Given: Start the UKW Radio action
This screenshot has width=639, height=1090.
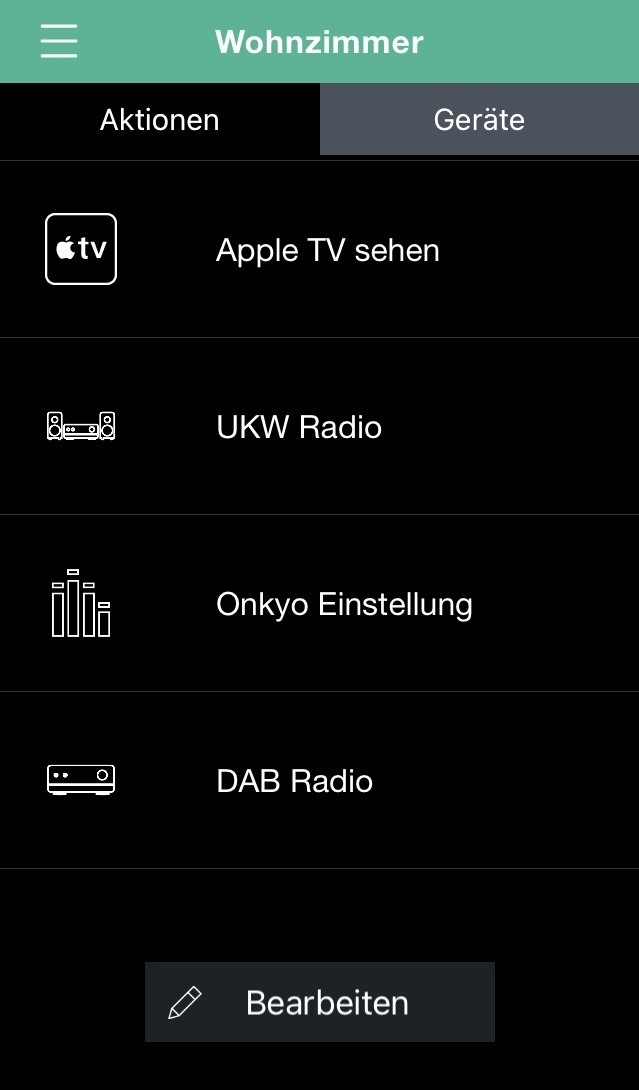Looking at the screenshot, I should click(299, 427).
